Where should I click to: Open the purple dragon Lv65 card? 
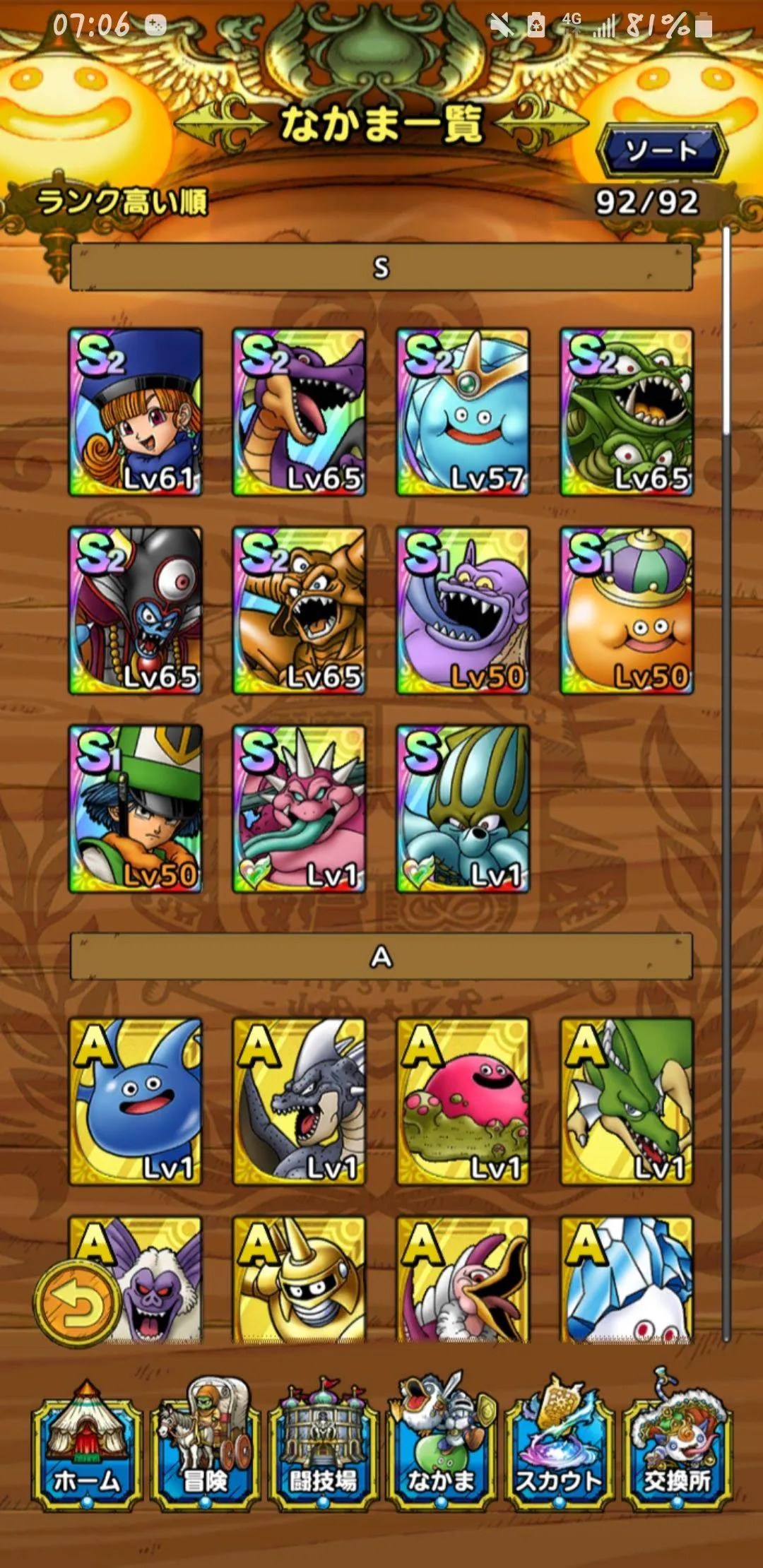[x=299, y=412]
